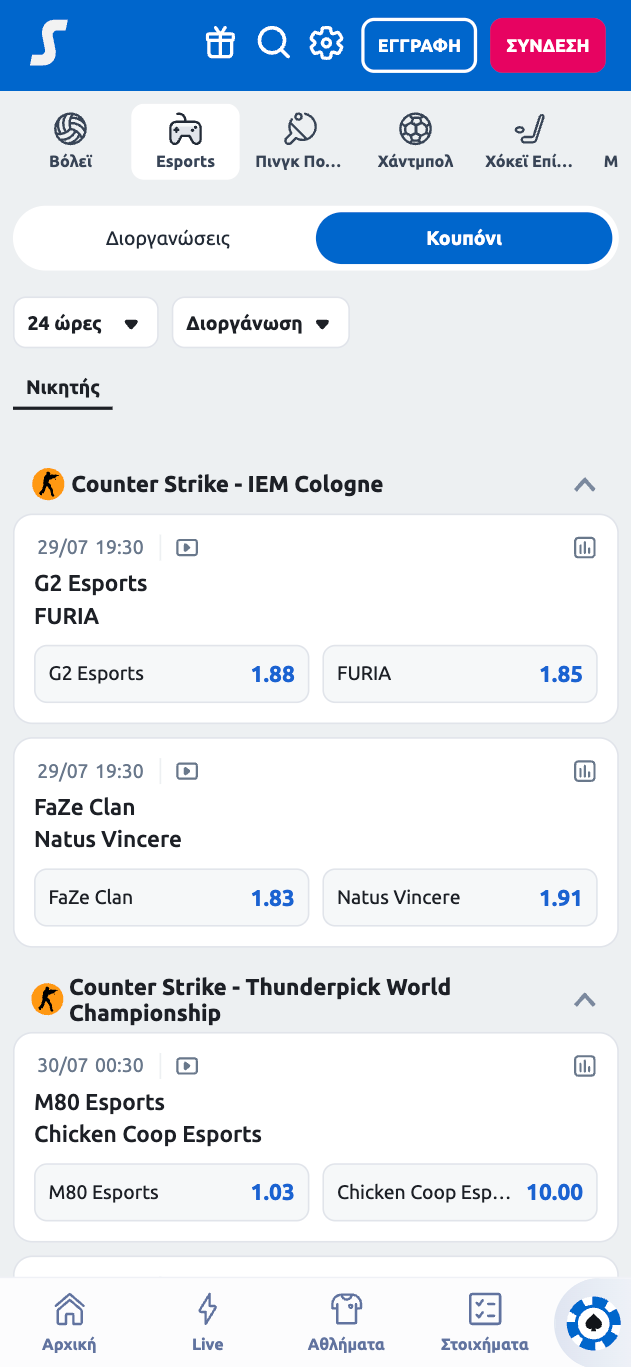The image size is (631, 1367).
Task: Open the casino chip floating button
Action: (593, 1323)
